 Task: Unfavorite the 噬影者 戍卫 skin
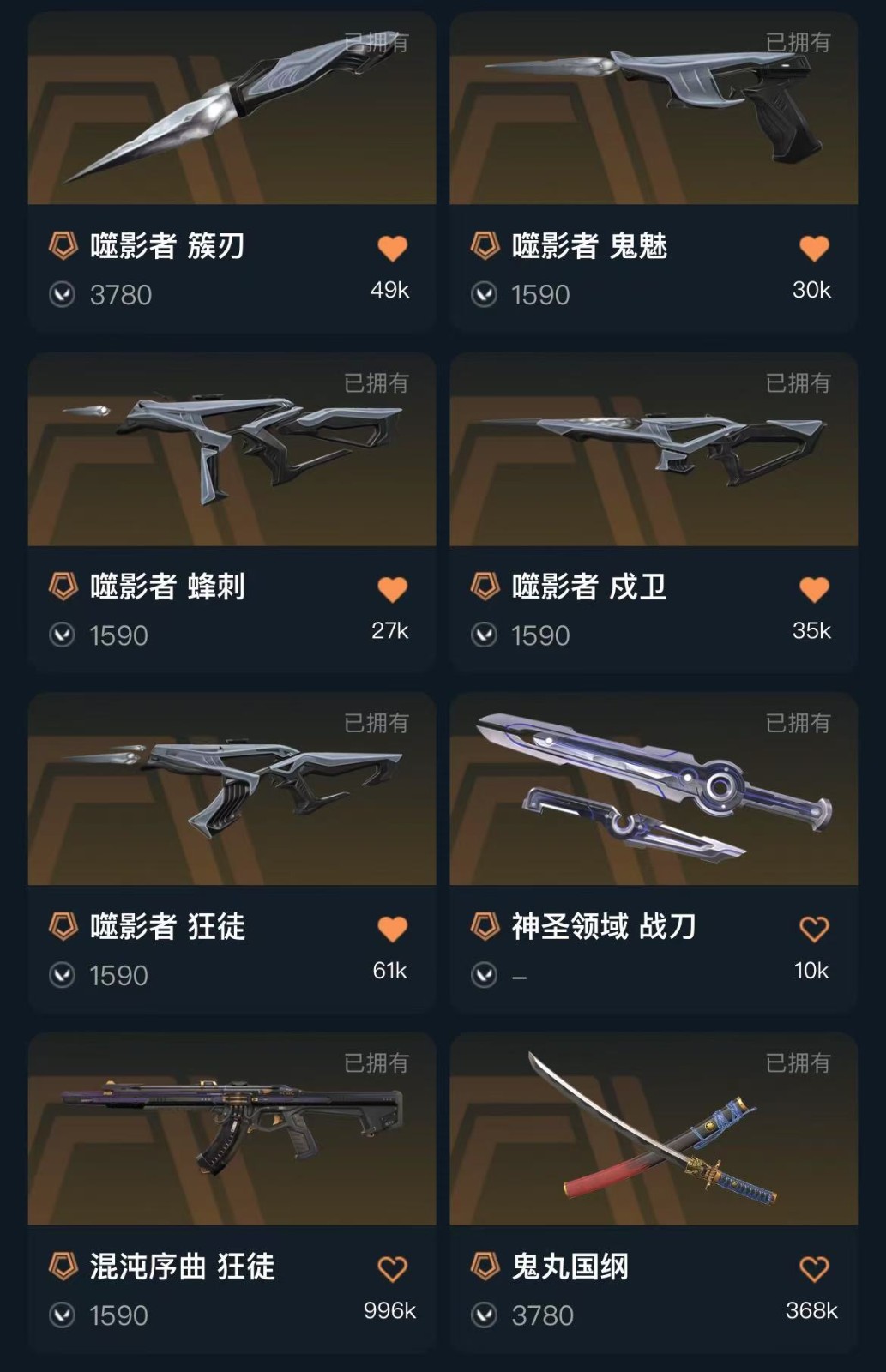pyautogui.click(x=814, y=589)
